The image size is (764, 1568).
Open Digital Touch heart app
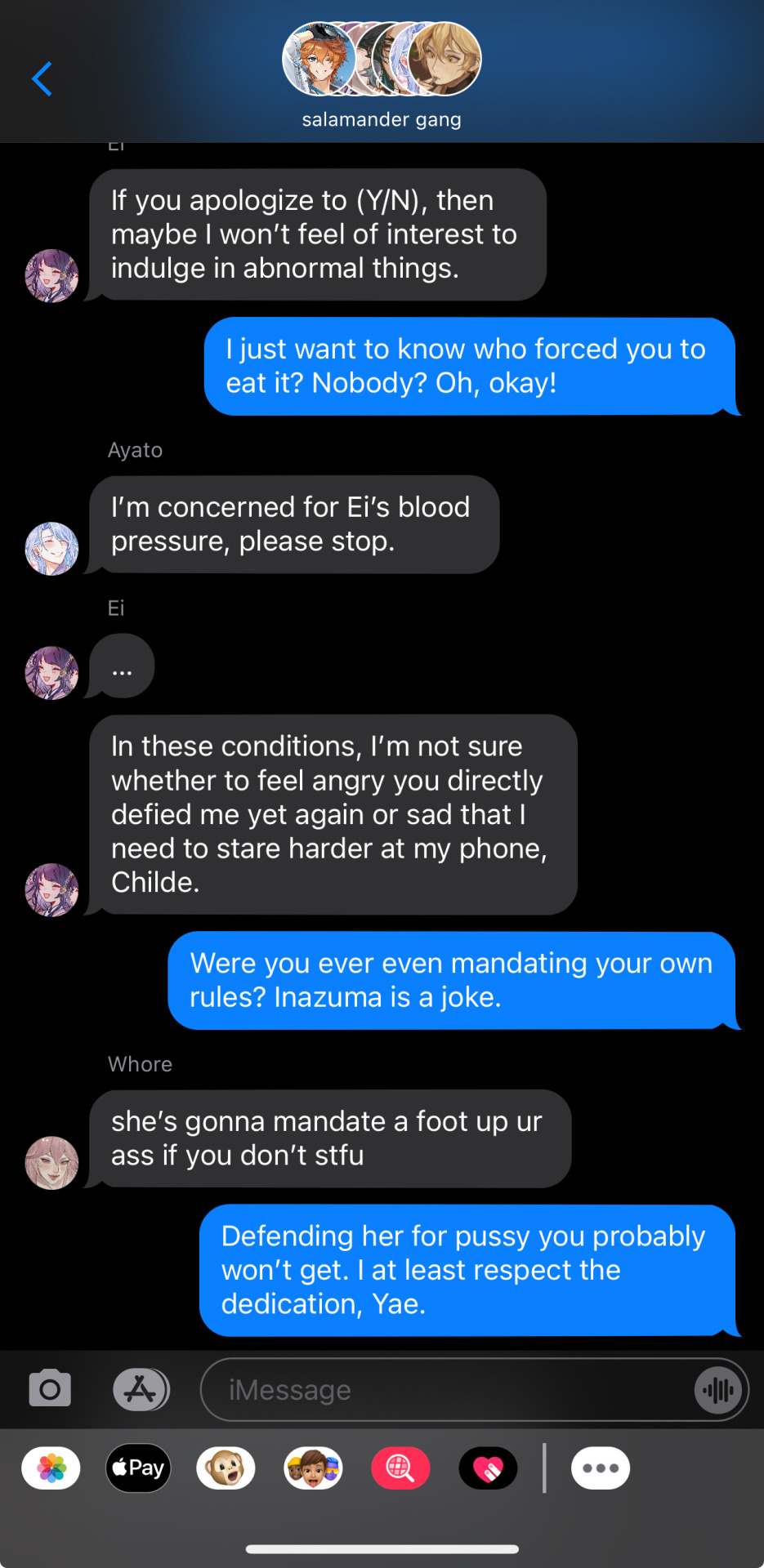pos(489,1468)
